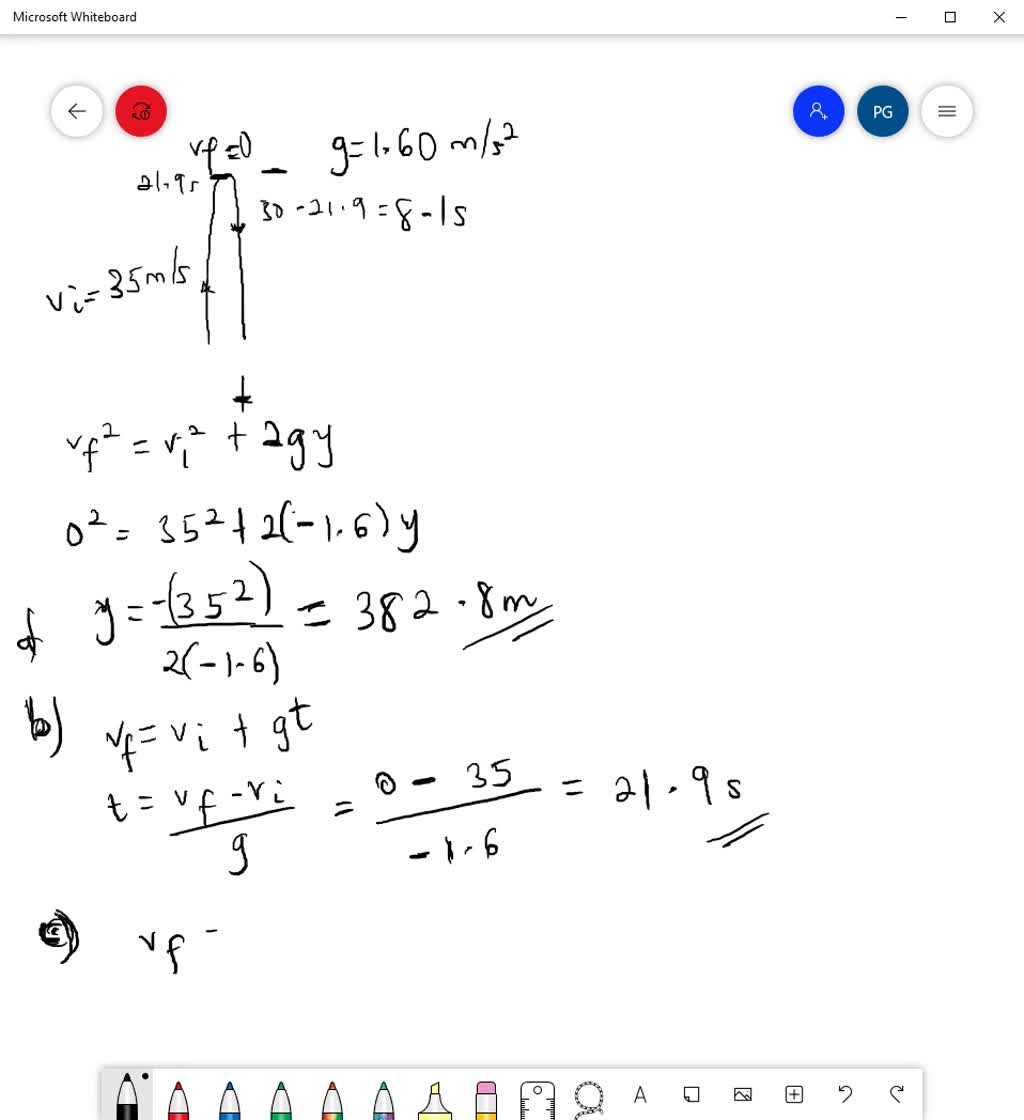Open the invite participants panel

pyautogui.click(x=819, y=111)
